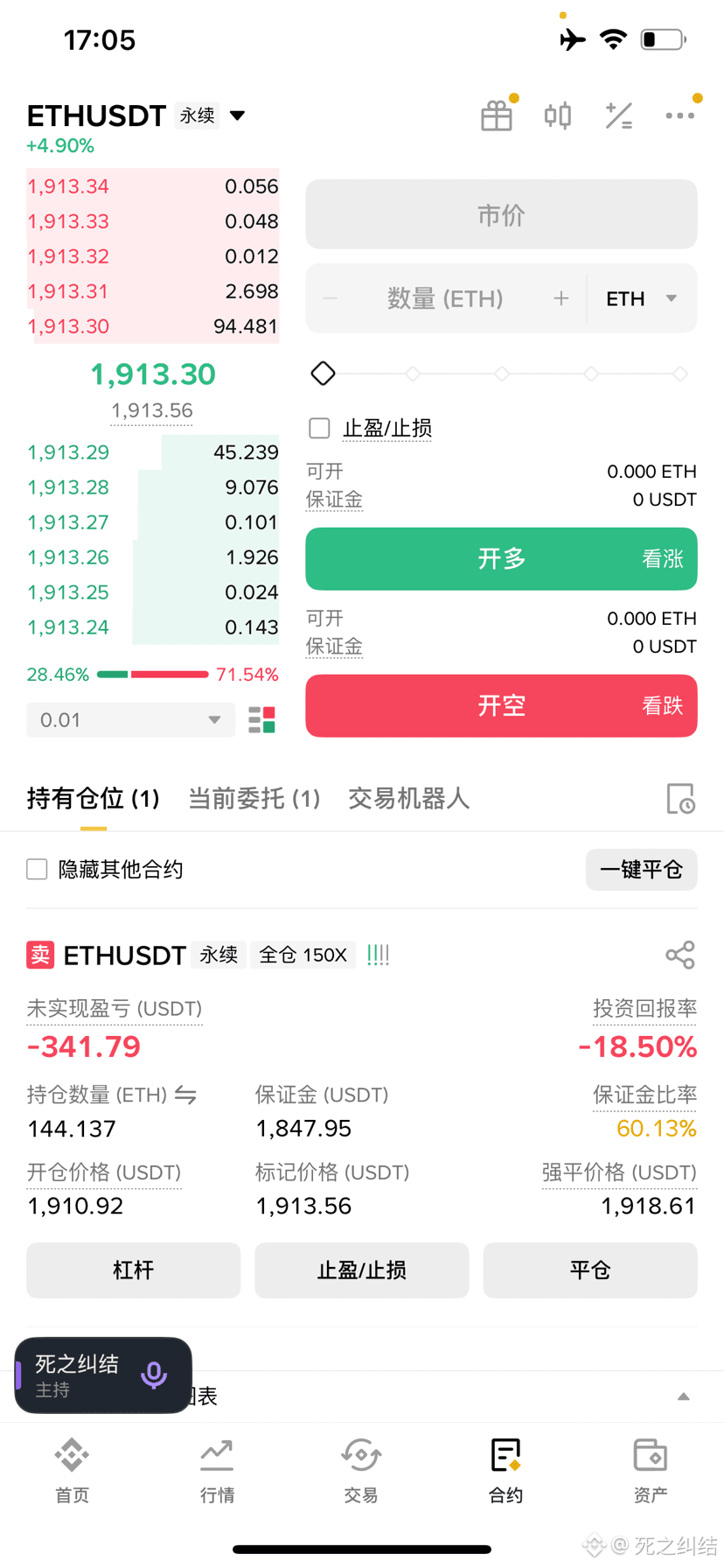Open the candlestick chart view
Image resolution: width=724 pixels, height=1568 pixels.
point(558,115)
